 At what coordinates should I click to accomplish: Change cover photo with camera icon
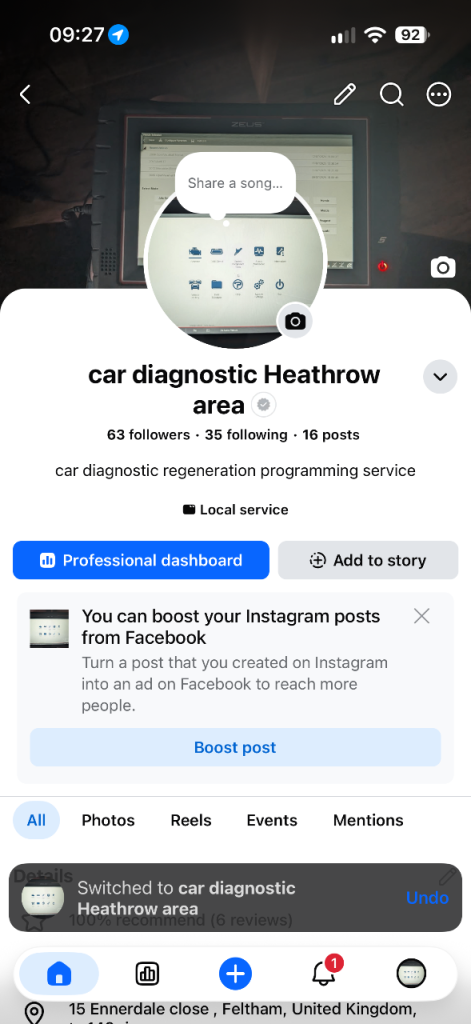point(443,267)
